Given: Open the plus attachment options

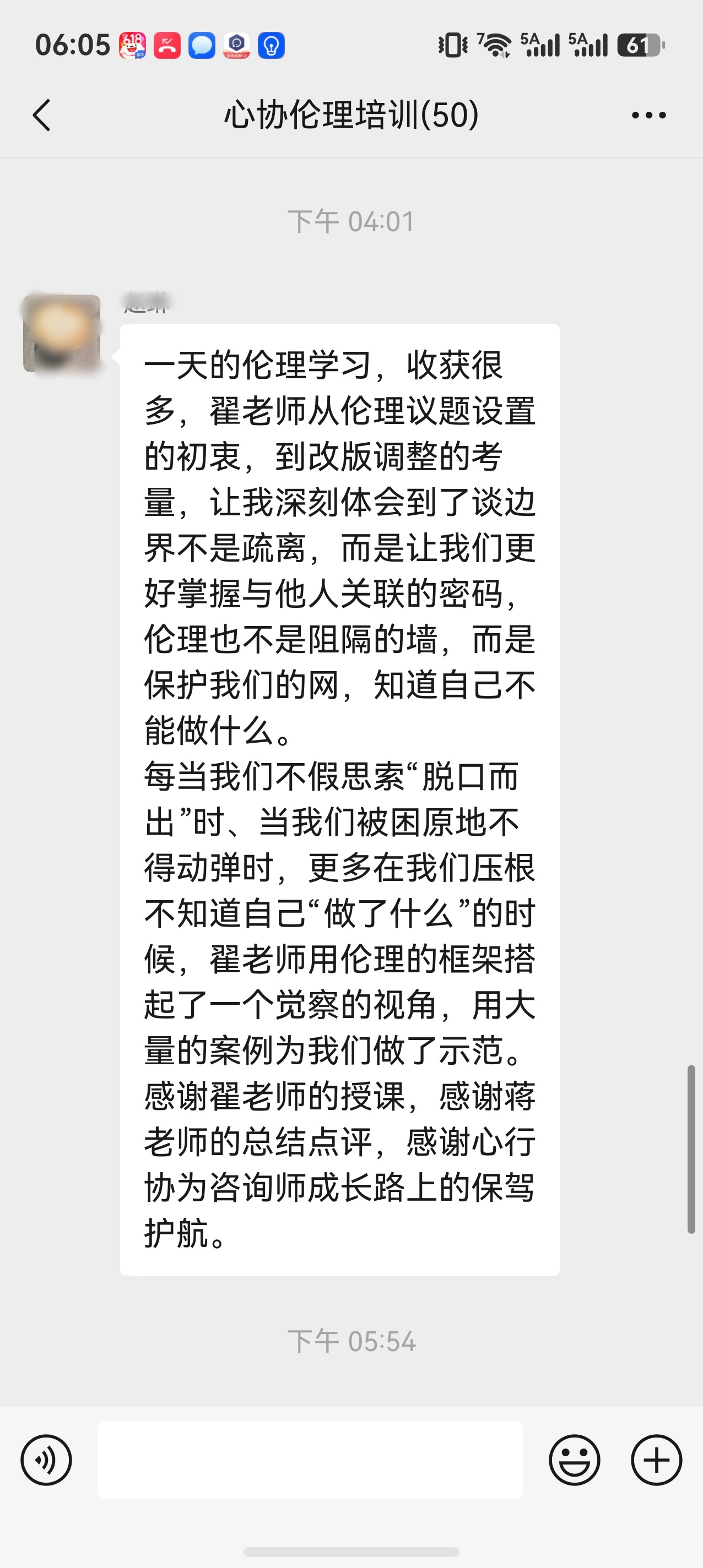Looking at the screenshot, I should tap(656, 1460).
